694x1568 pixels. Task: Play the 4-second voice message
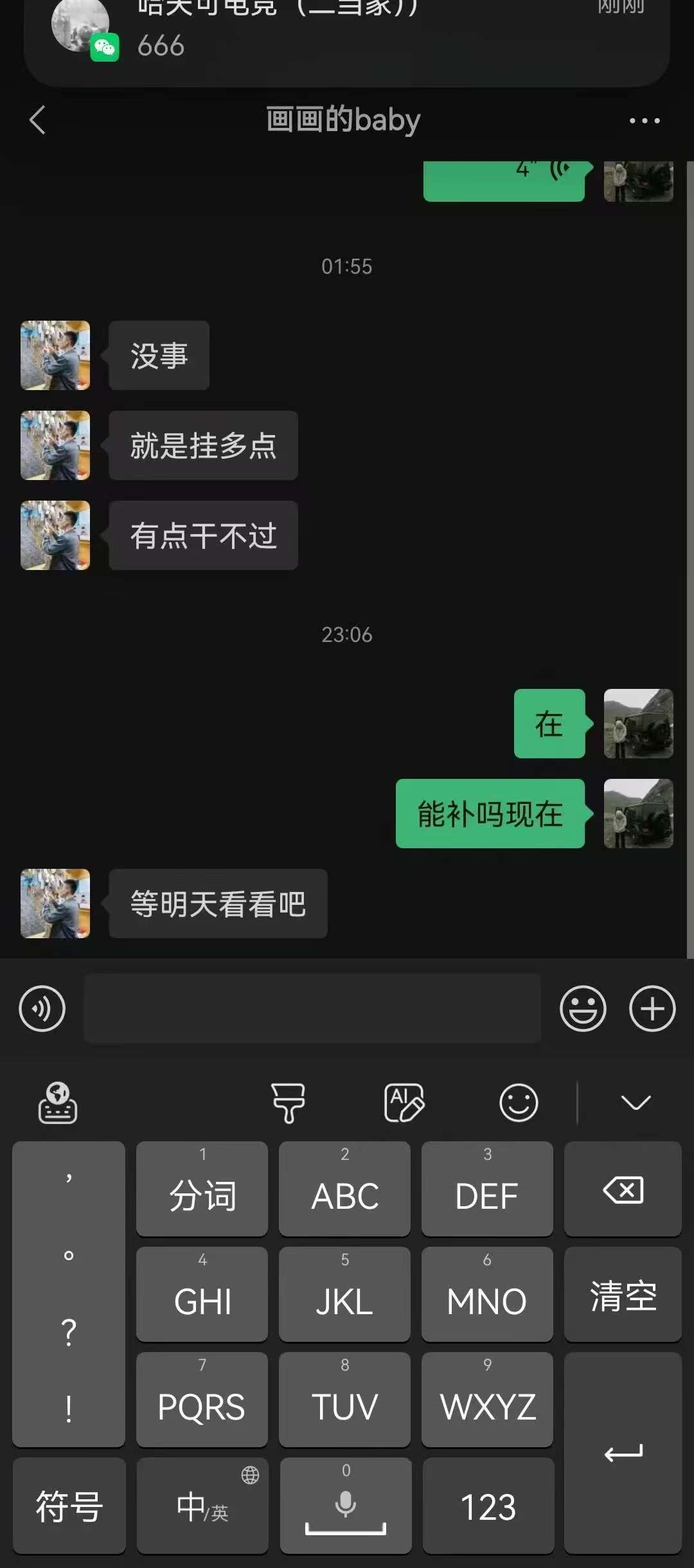[504, 180]
